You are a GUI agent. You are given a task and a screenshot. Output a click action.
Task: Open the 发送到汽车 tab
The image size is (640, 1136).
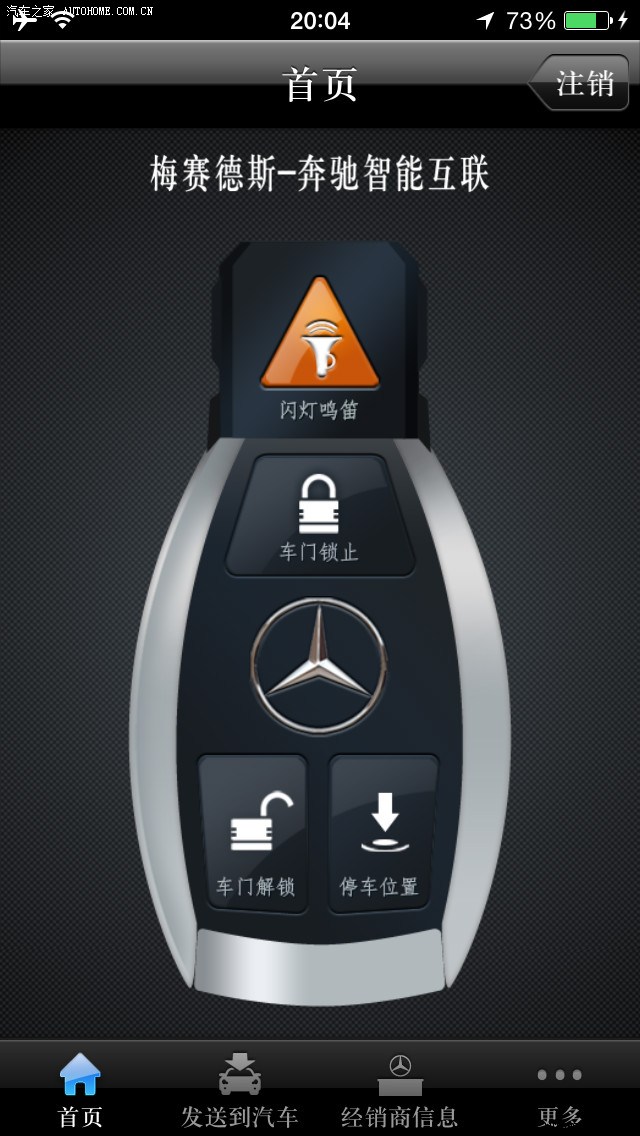click(x=240, y=1089)
